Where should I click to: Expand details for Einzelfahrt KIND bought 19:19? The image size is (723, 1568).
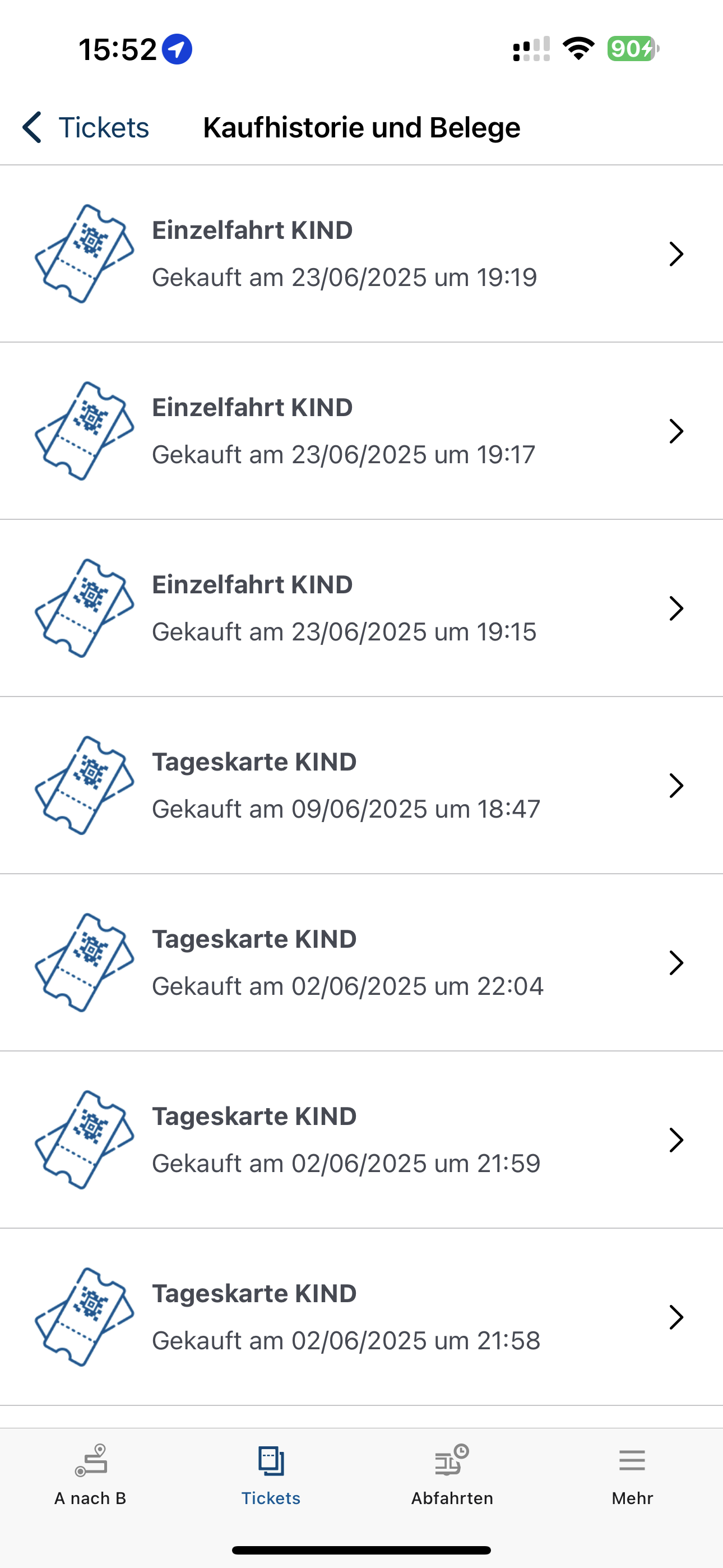click(x=676, y=255)
